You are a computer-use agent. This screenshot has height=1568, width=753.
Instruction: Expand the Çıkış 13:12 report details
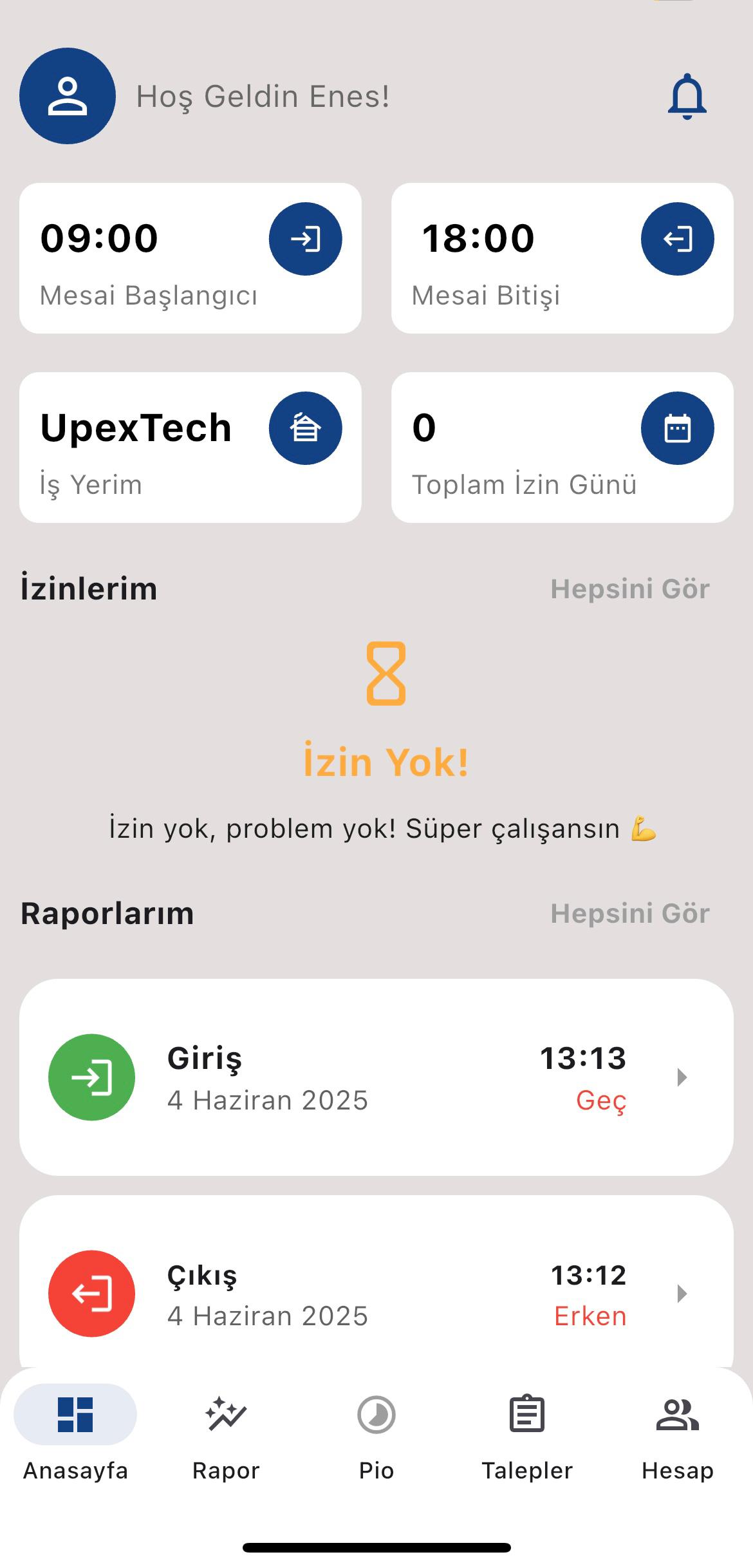(682, 1293)
